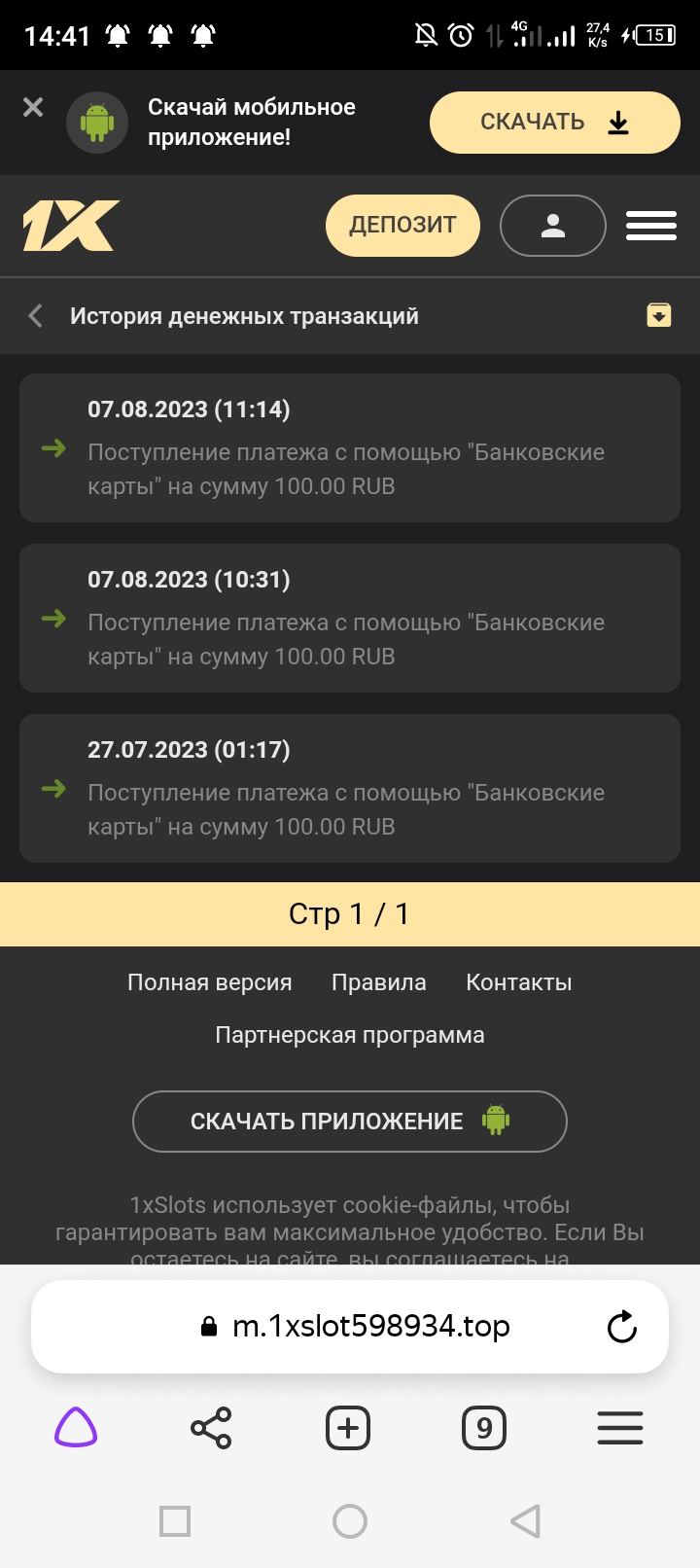Dismiss the mobile app download banner
Image resolution: width=700 pixels, height=1568 pixels.
click(33, 107)
